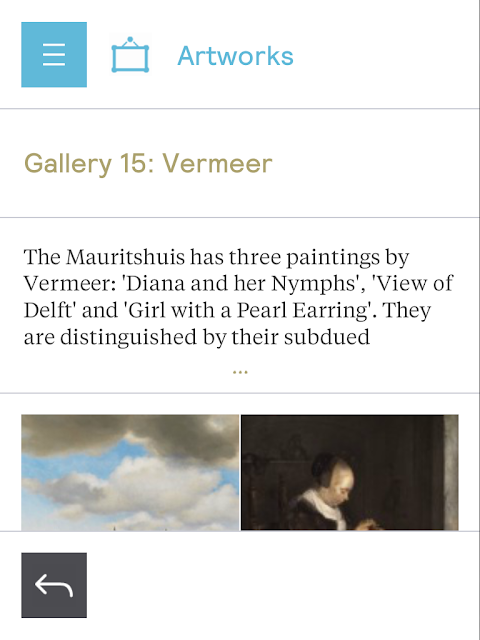
Task: Open the painting of a woman sewing
Action: (x=349, y=473)
